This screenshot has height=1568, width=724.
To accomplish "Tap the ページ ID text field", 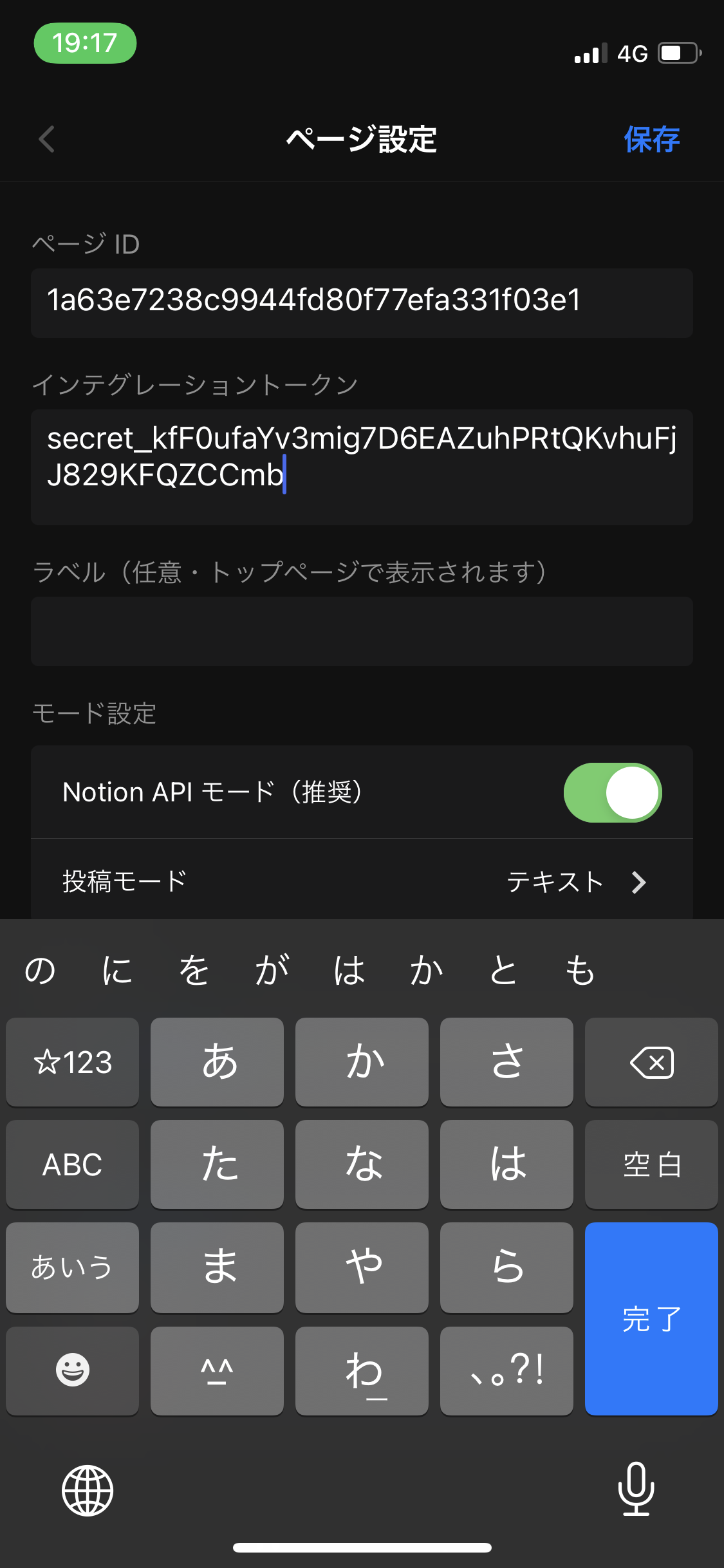I will pos(362,303).
